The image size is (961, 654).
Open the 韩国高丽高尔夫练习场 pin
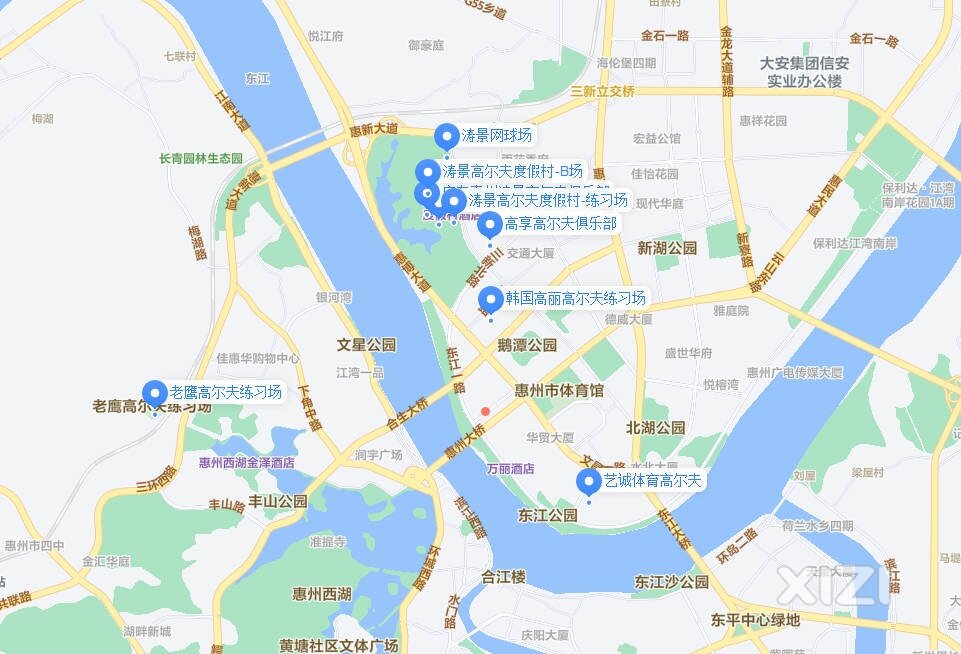(x=491, y=298)
